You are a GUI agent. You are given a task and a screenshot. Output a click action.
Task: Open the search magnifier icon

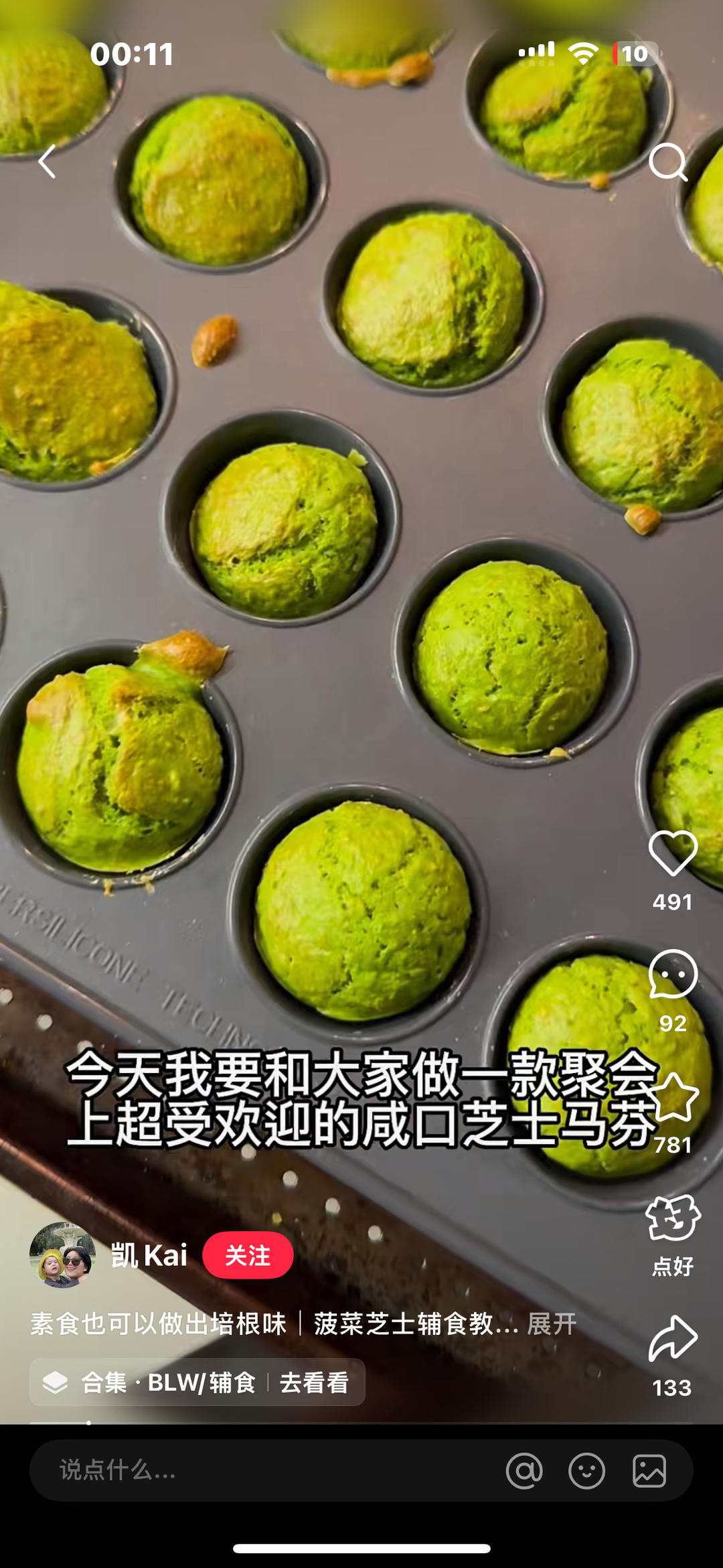pyautogui.click(x=667, y=161)
